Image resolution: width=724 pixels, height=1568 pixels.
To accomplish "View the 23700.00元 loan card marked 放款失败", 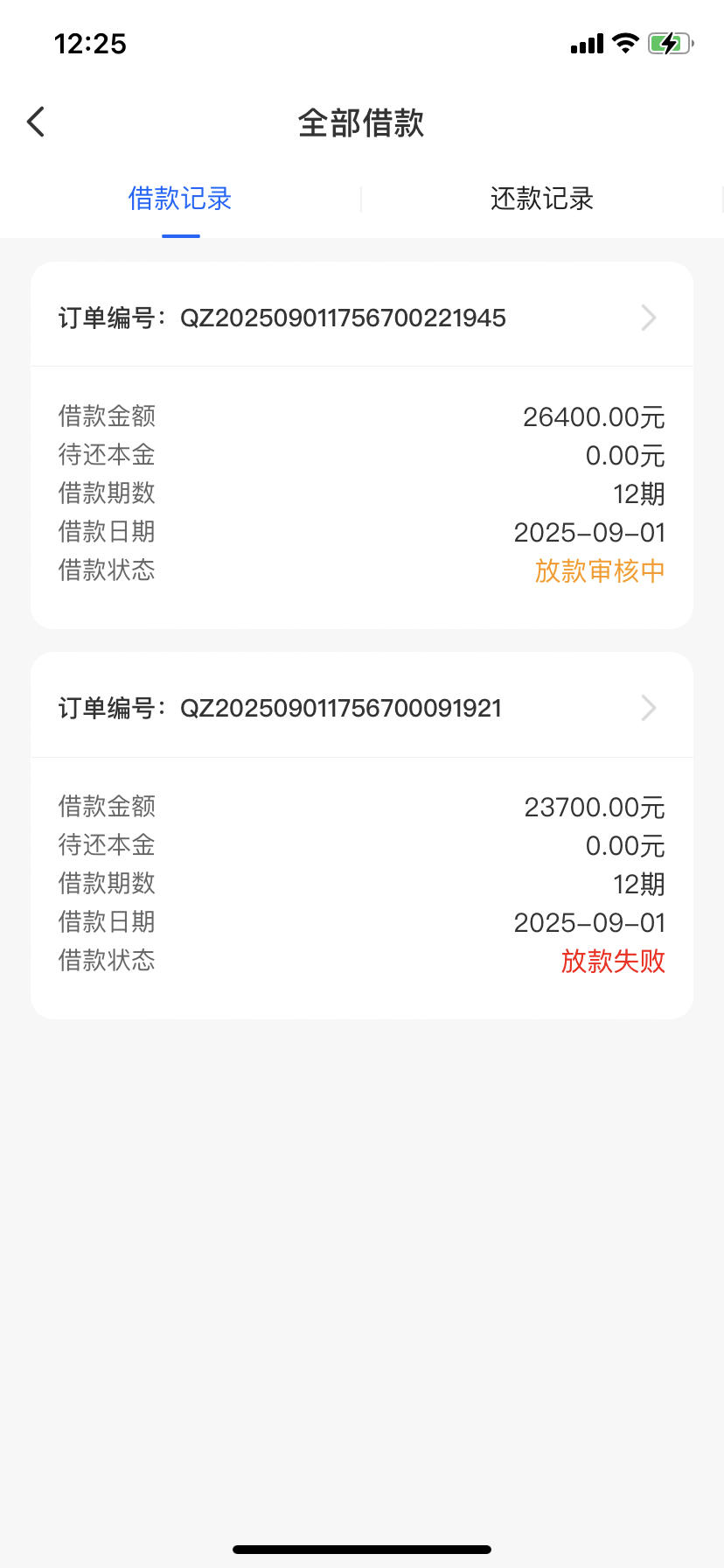I will click(x=362, y=836).
